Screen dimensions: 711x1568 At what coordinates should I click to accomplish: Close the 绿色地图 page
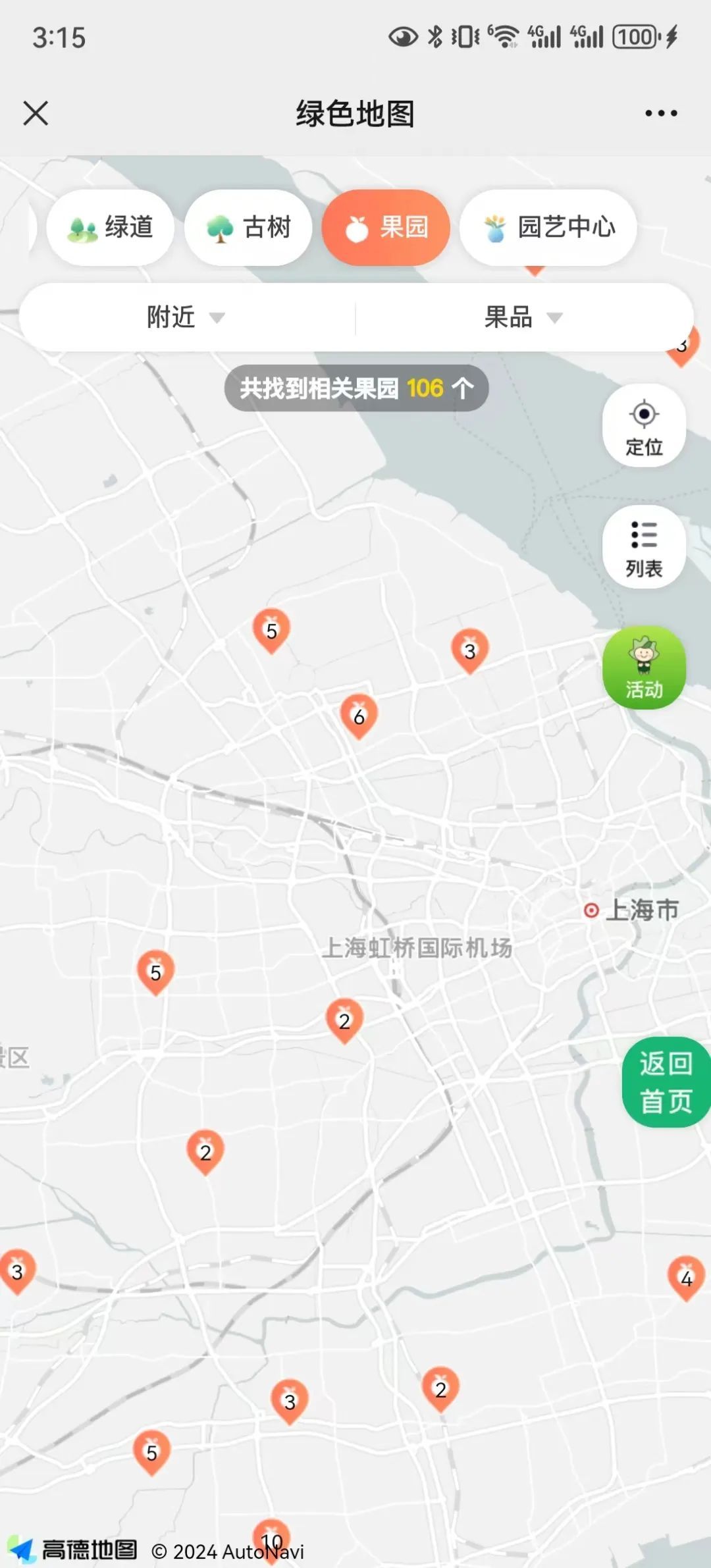36,113
